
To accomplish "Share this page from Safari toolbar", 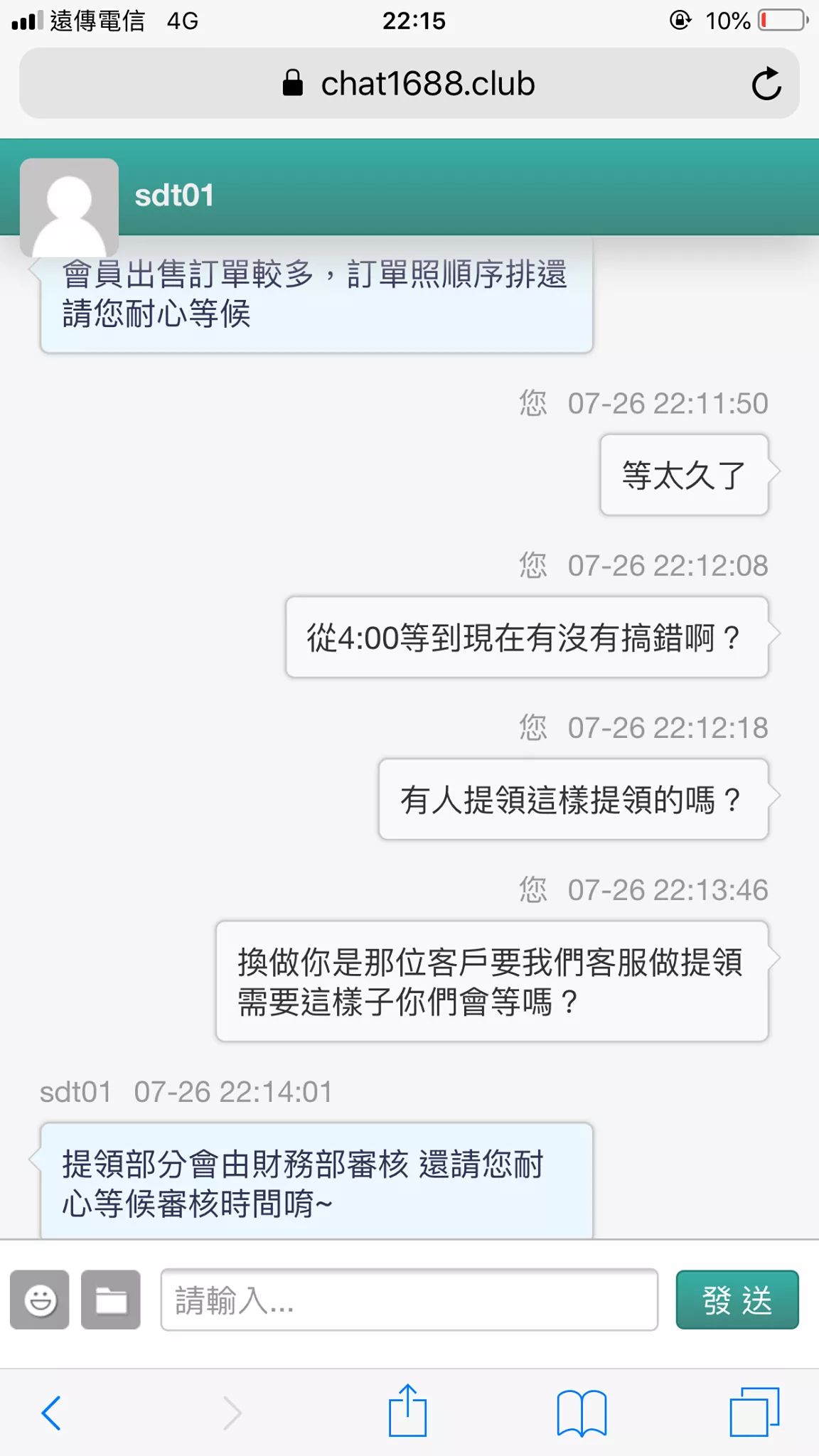I will (x=407, y=1410).
